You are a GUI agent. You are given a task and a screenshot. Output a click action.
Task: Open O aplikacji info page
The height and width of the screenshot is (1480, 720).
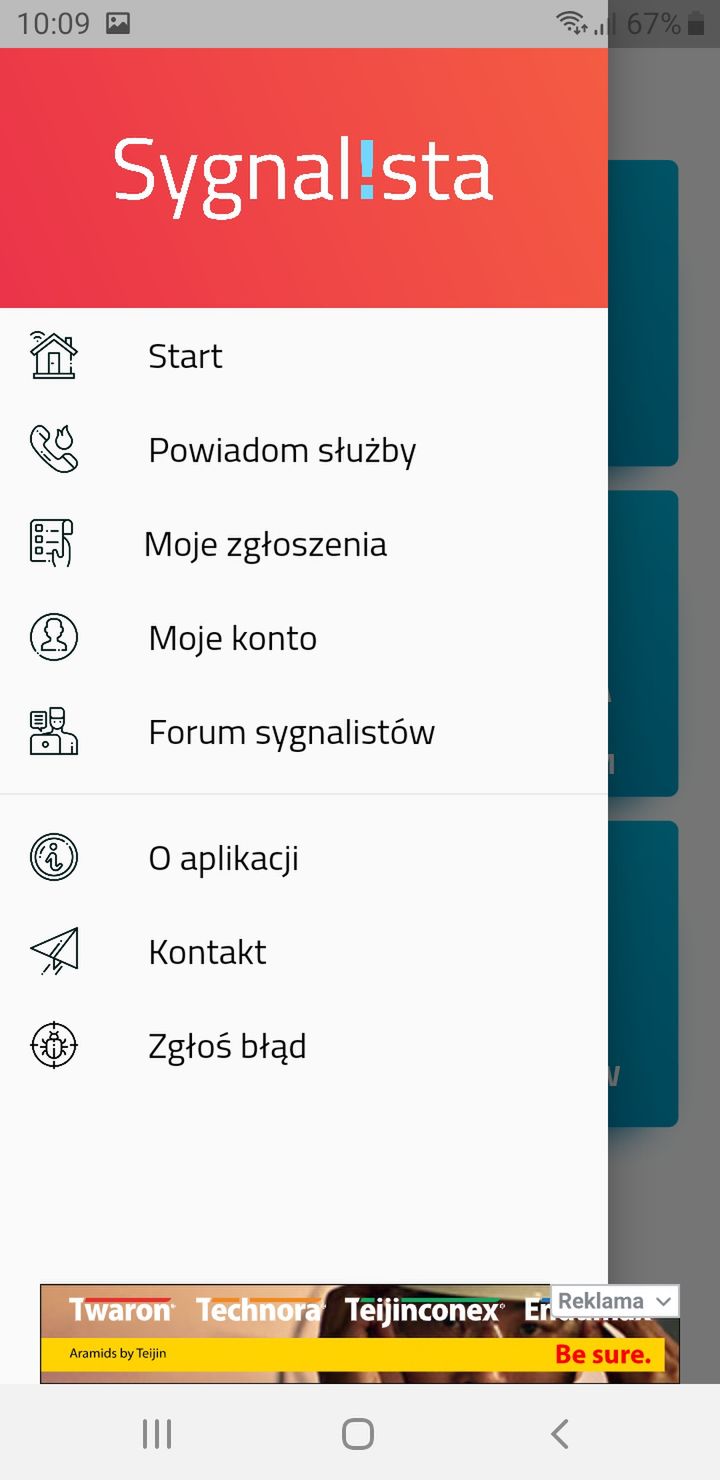pos(304,858)
